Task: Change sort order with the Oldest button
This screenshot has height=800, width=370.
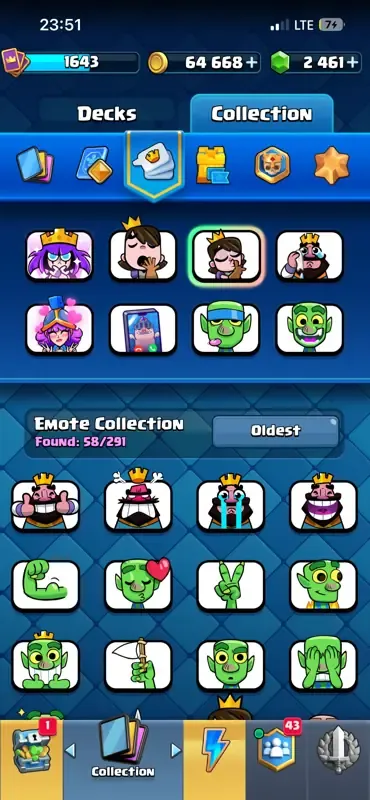Action: pos(276,431)
